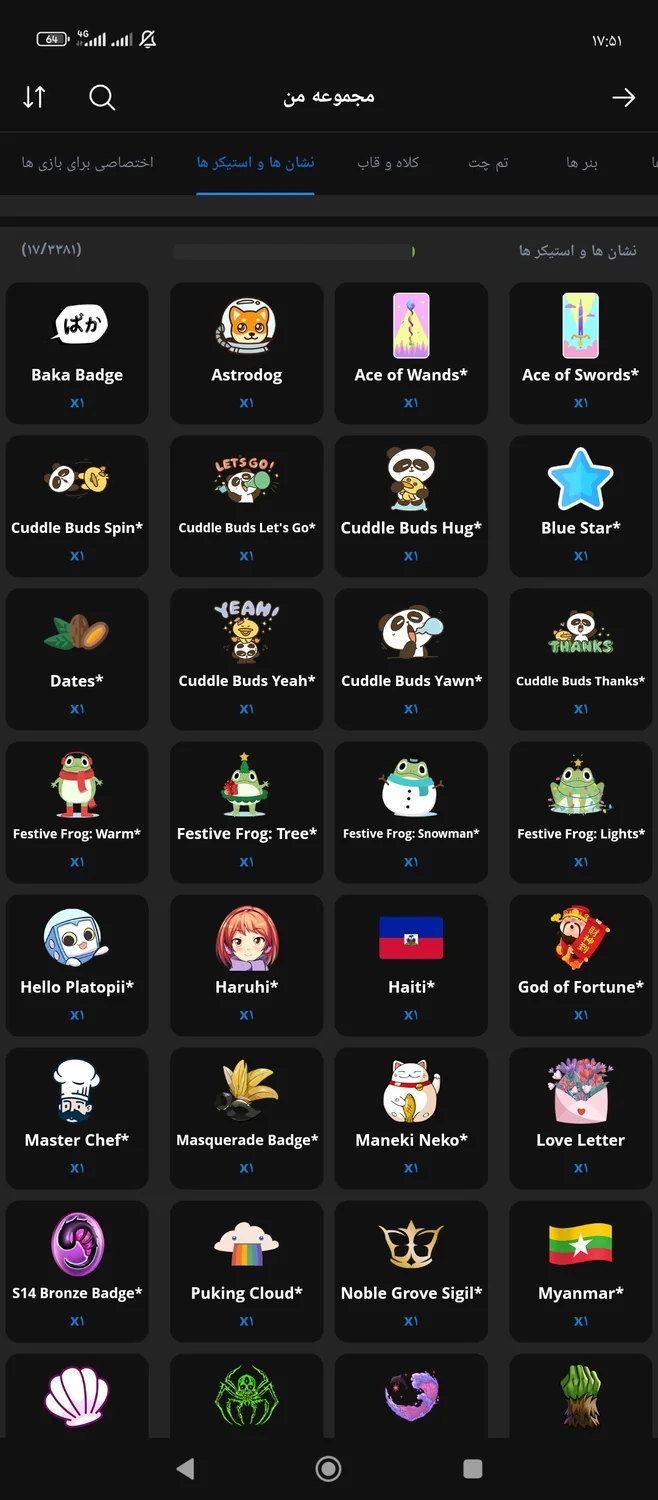Open the Baka Badge sticker

point(77,352)
